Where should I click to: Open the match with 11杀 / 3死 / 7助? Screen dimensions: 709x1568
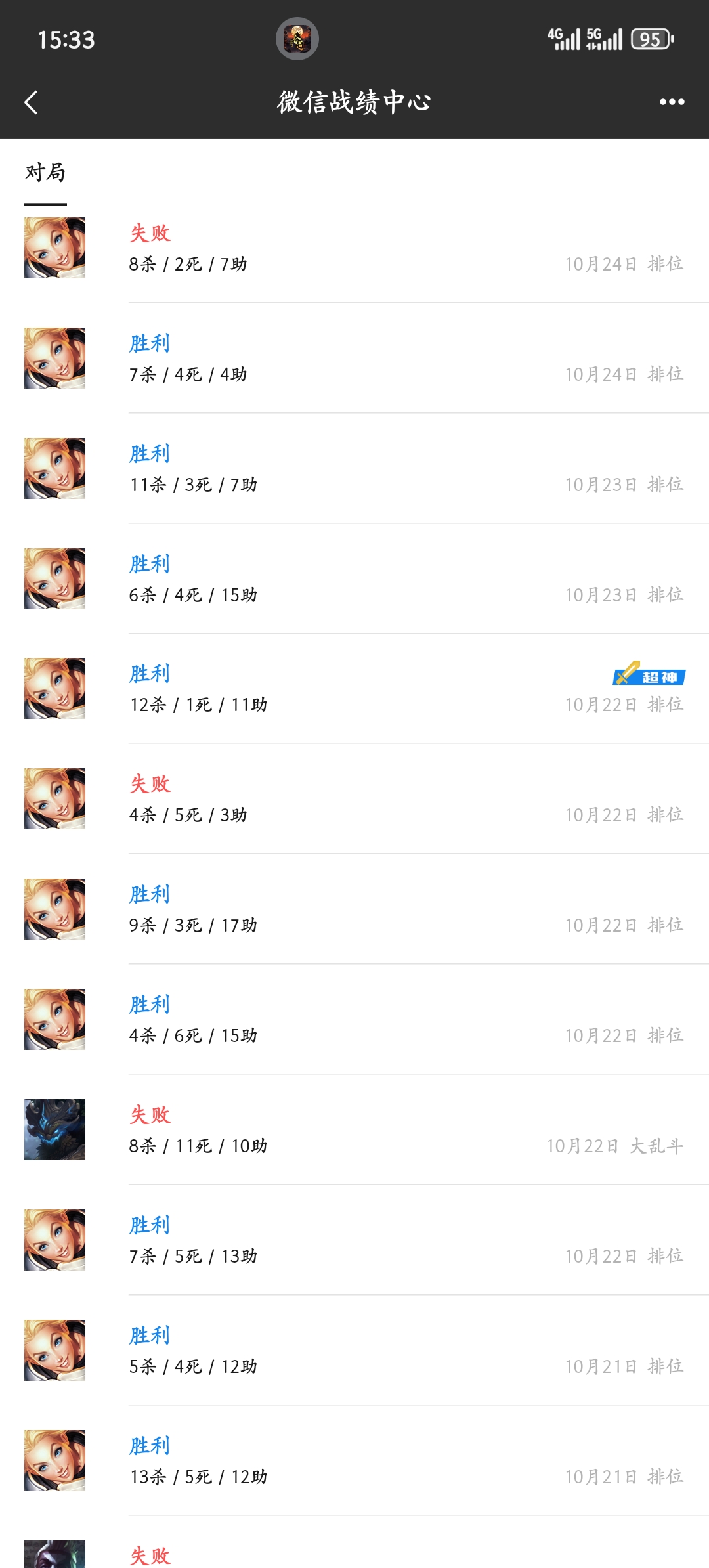pyautogui.click(x=354, y=469)
